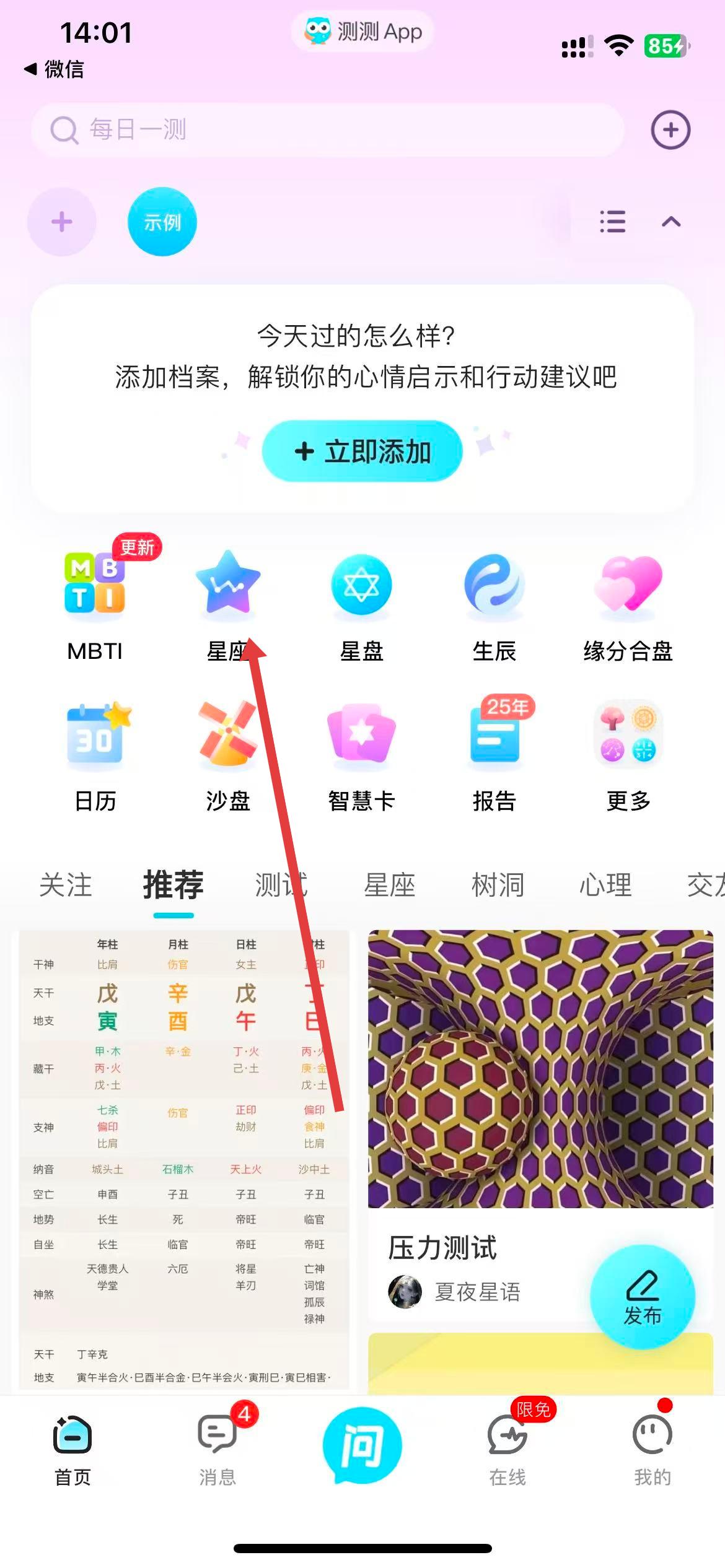Tap the plus circle icon beside the search bar
Screen dimensions: 725x1568
(x=670, y=130)
